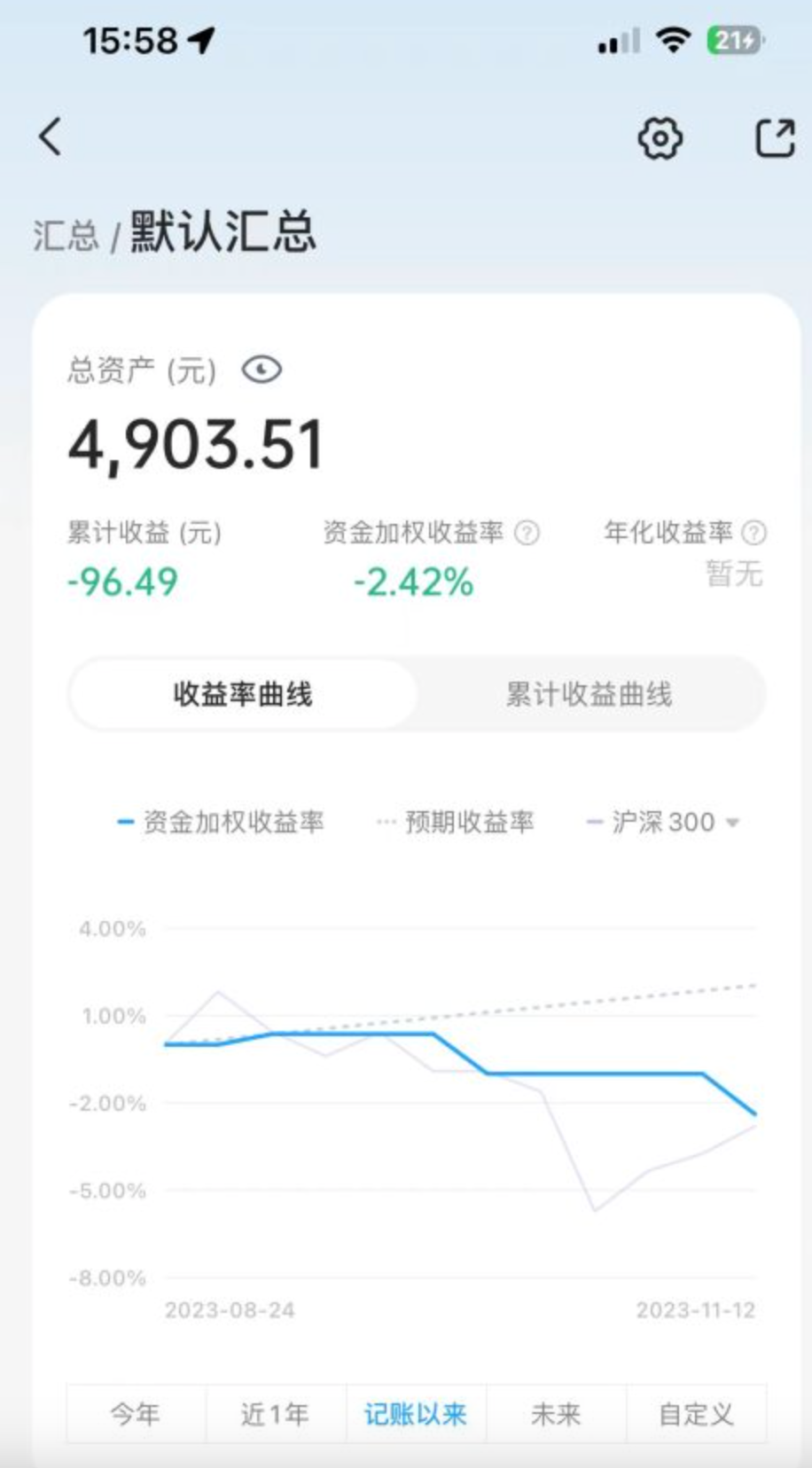Switch to 累计收益曲线 tab
The image size is (812, 1468).
click(589, 694)
